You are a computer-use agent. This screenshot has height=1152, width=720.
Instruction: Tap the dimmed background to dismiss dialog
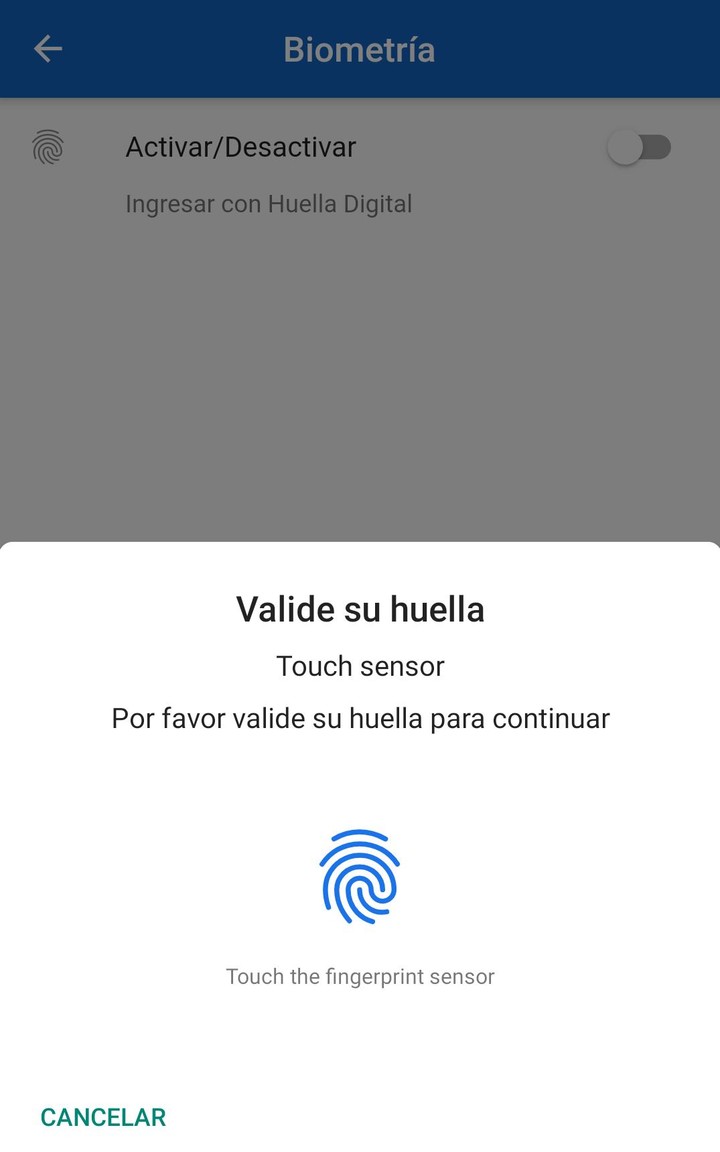point(360,380)
